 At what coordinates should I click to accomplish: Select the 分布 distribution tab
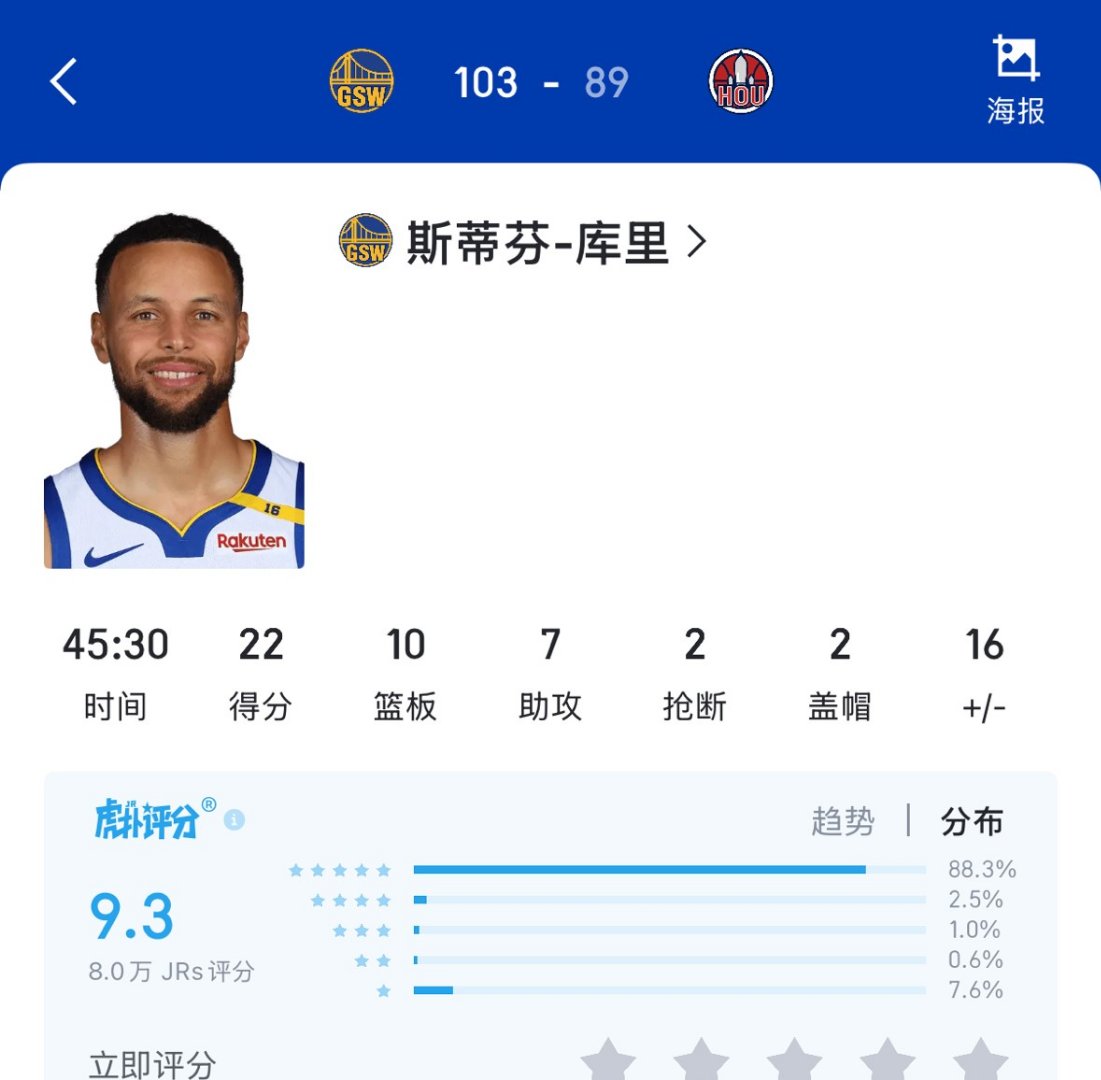point(971,822)
